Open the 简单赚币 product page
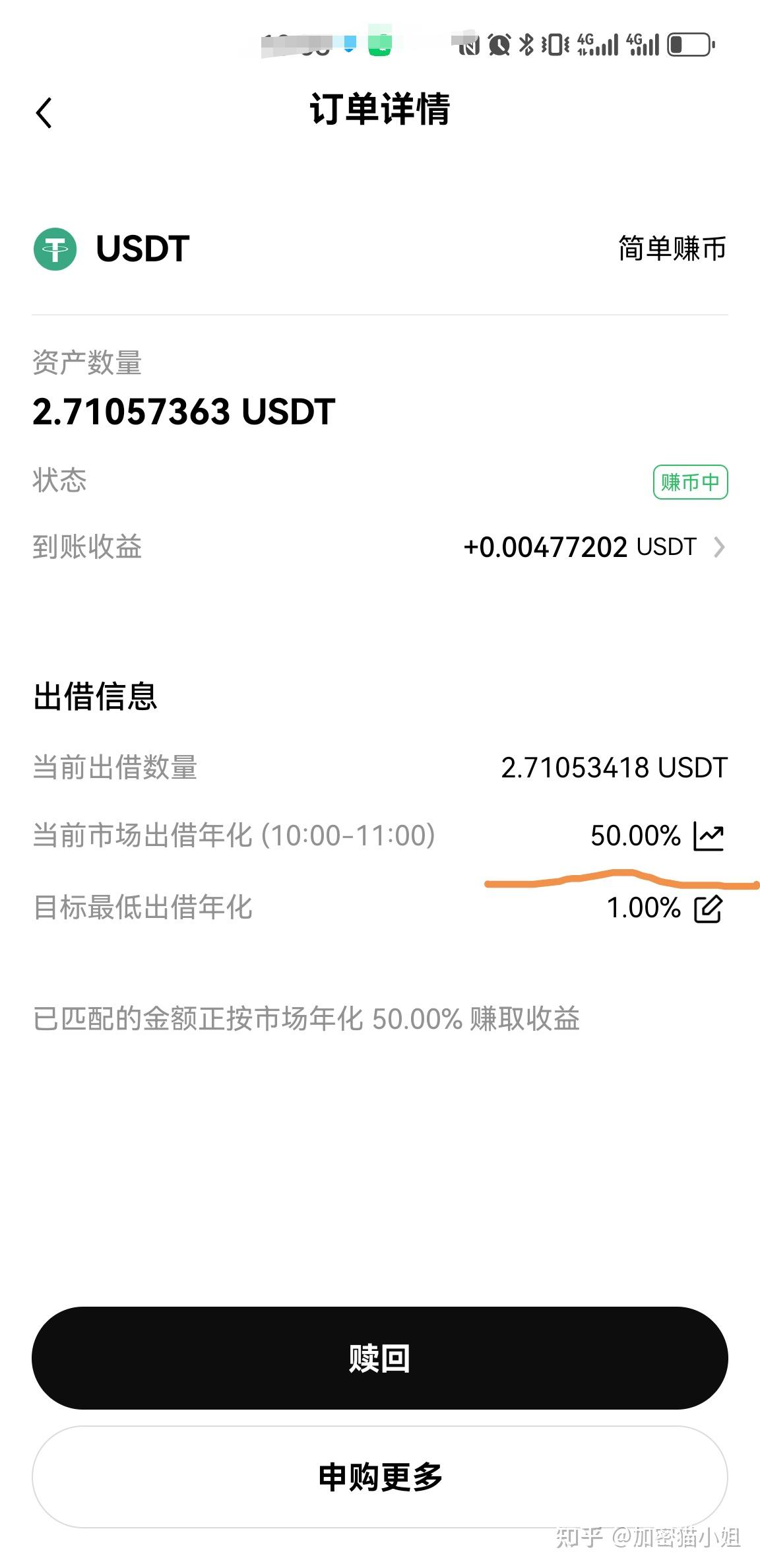This screenshot has height=1568, width=760. click(670, 249)
